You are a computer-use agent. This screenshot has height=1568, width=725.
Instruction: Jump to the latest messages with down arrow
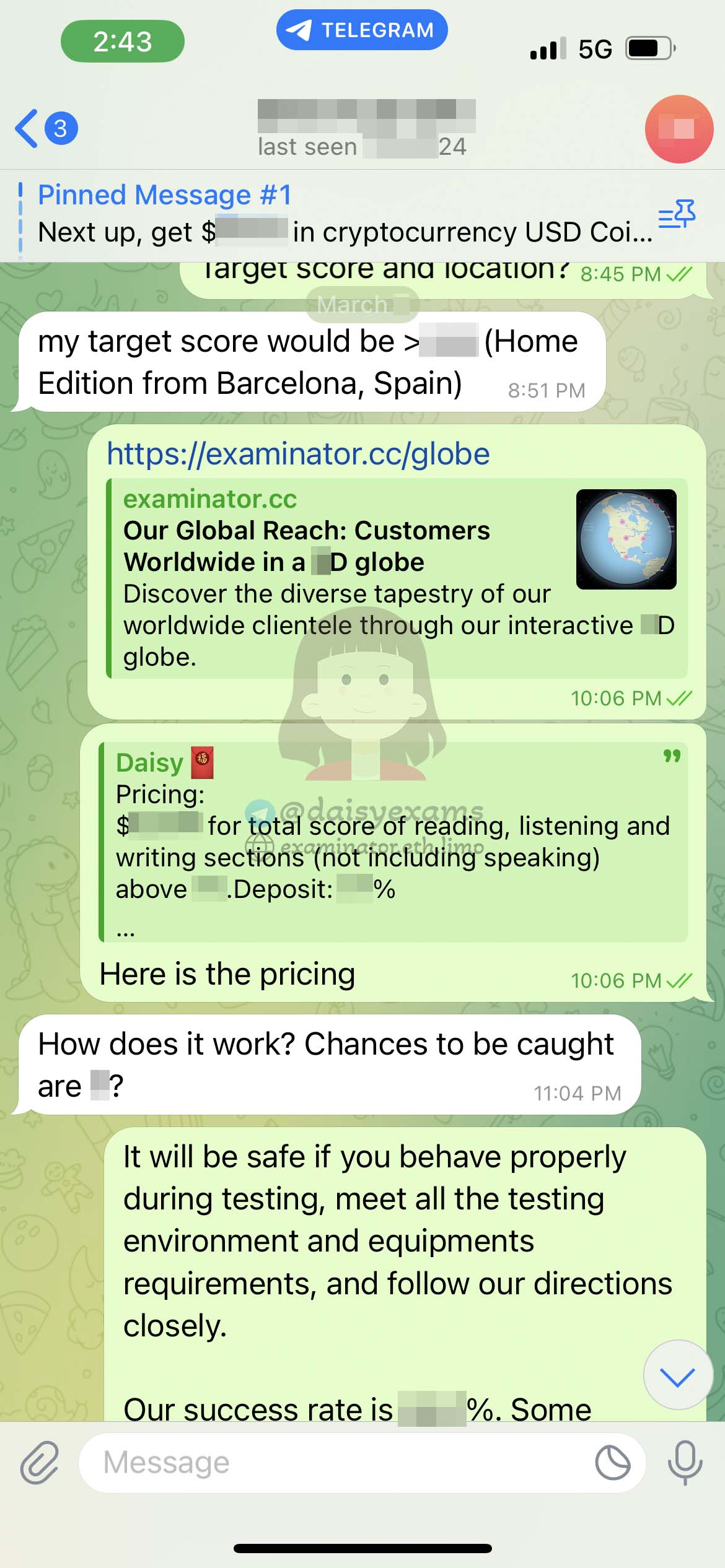tap(678, 1376)
